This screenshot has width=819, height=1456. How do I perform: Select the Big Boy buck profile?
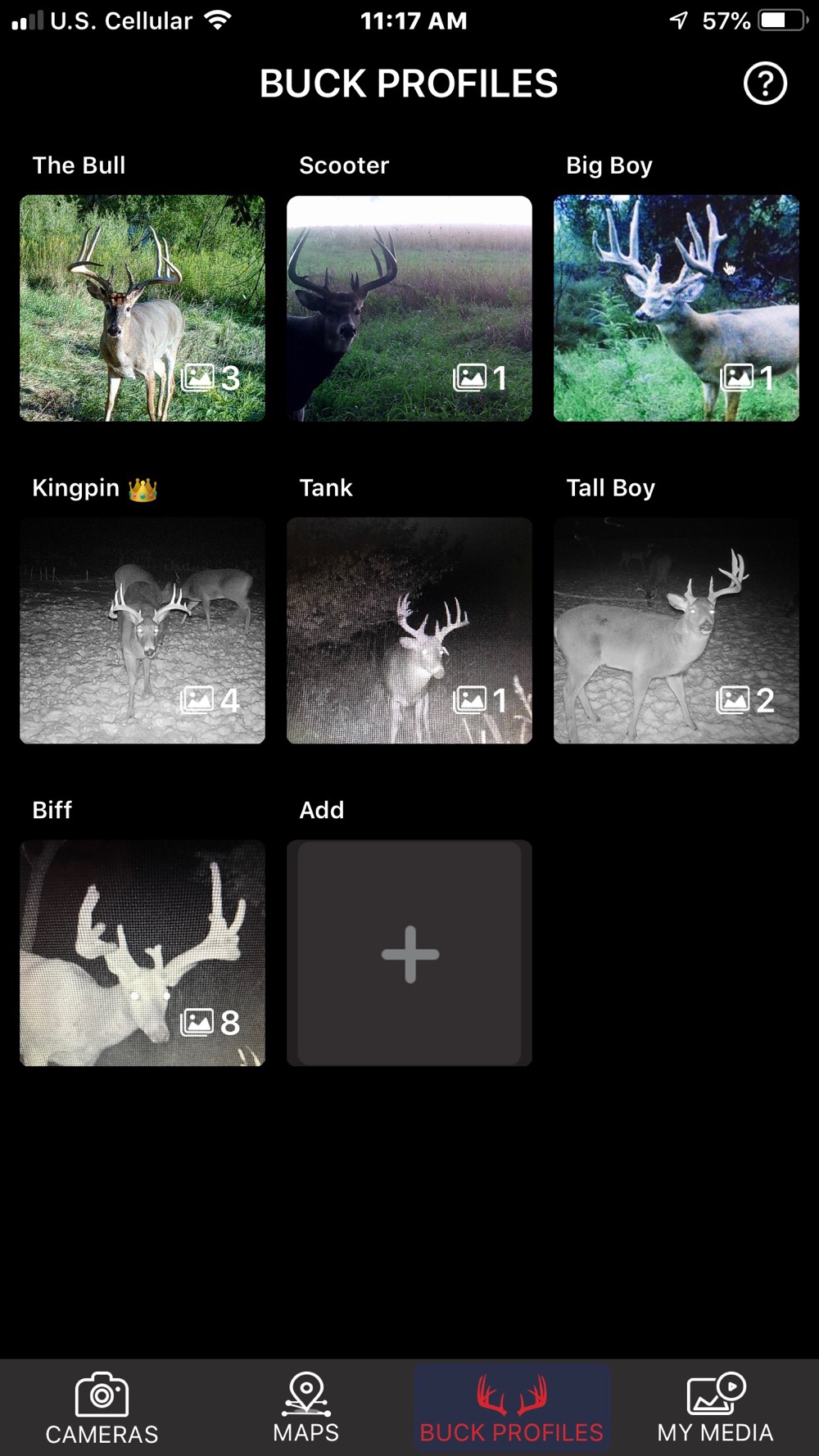click(x=676, y=308)
